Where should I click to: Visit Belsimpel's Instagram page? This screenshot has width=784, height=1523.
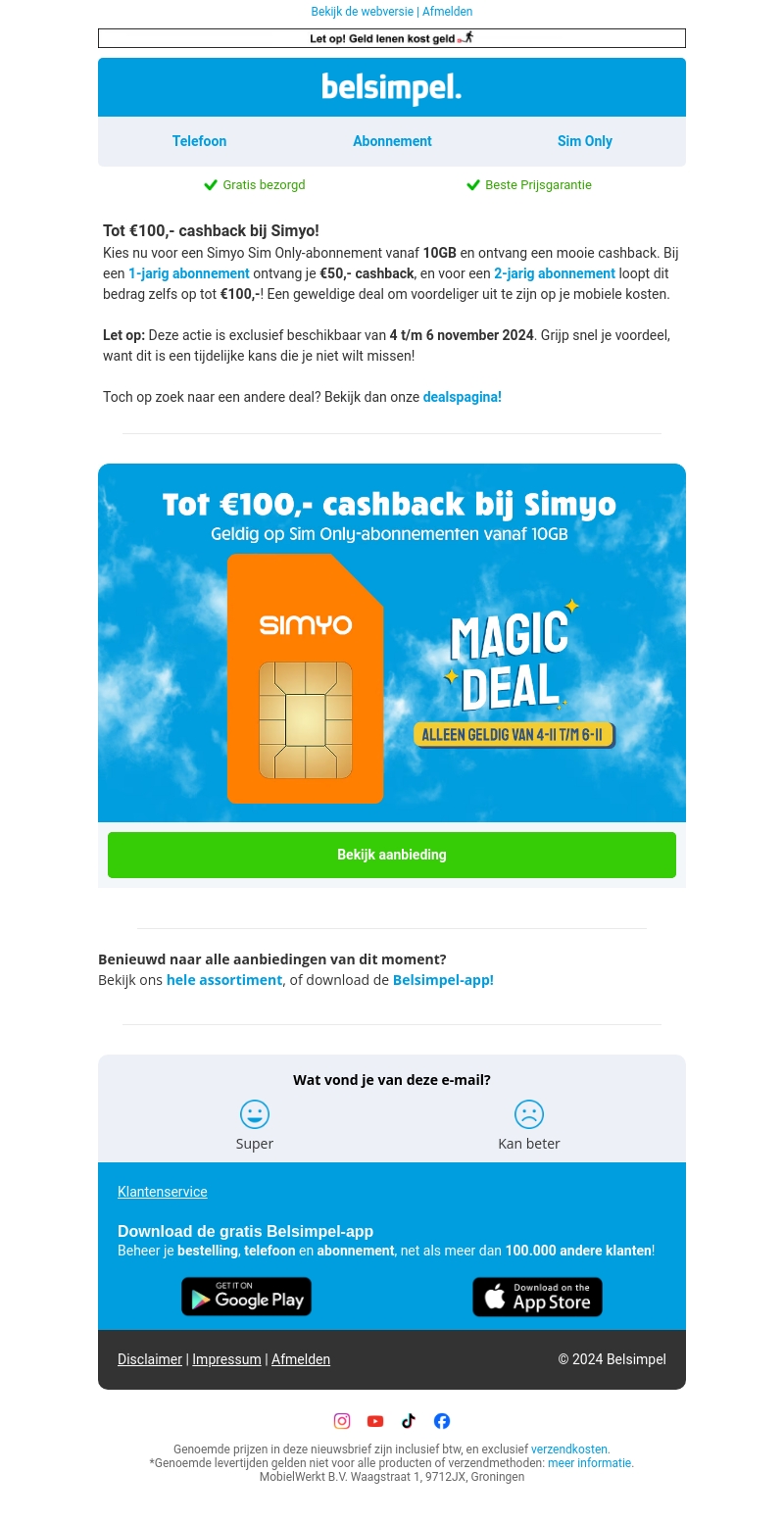coord(342,1421)
